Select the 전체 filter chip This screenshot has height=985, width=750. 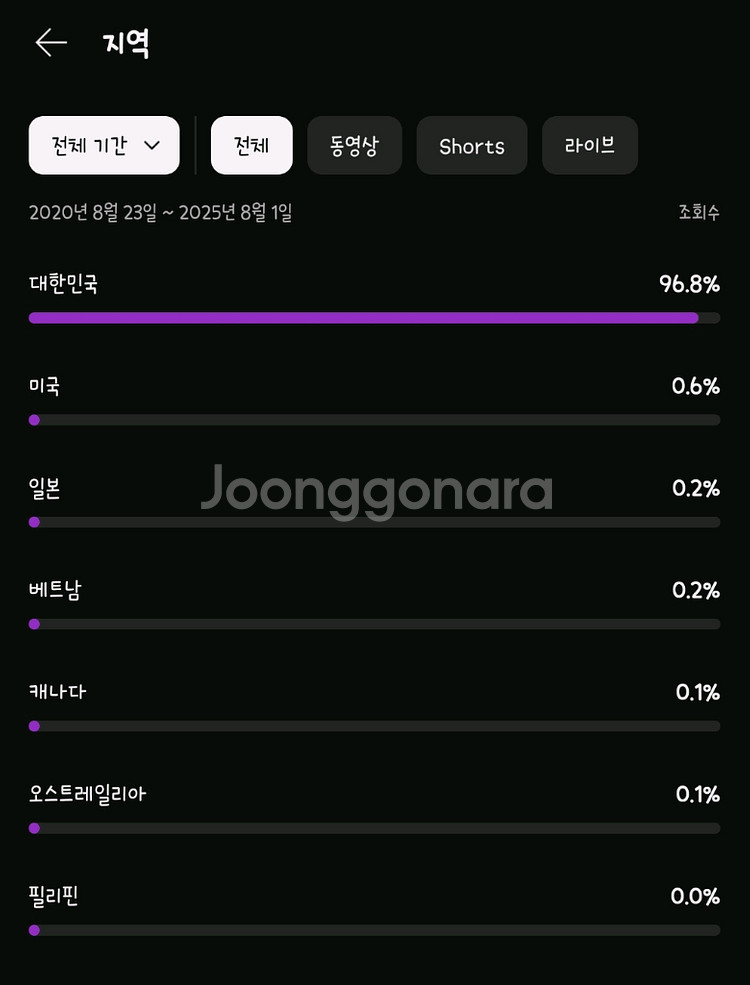(x=251, y=146)
